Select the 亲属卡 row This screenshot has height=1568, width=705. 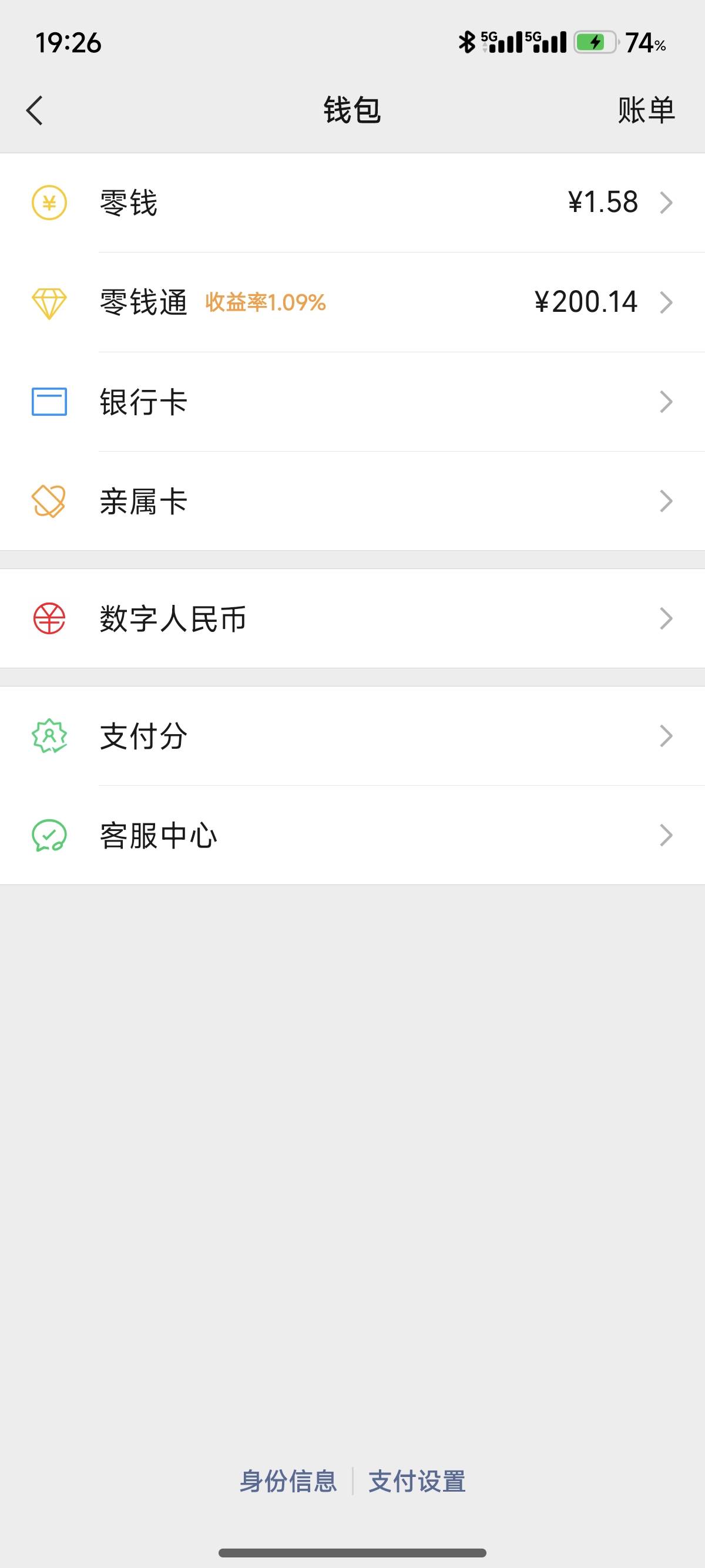point(352,501)
